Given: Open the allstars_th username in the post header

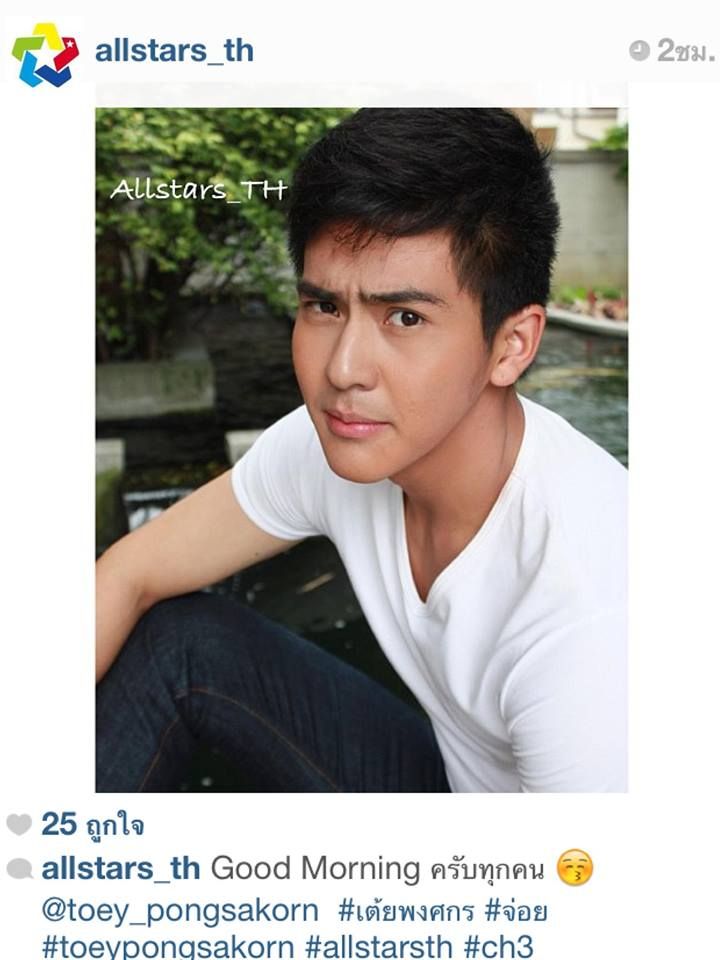Looking at the screenshot, I should pyautogui.click(x=174, y=50).
